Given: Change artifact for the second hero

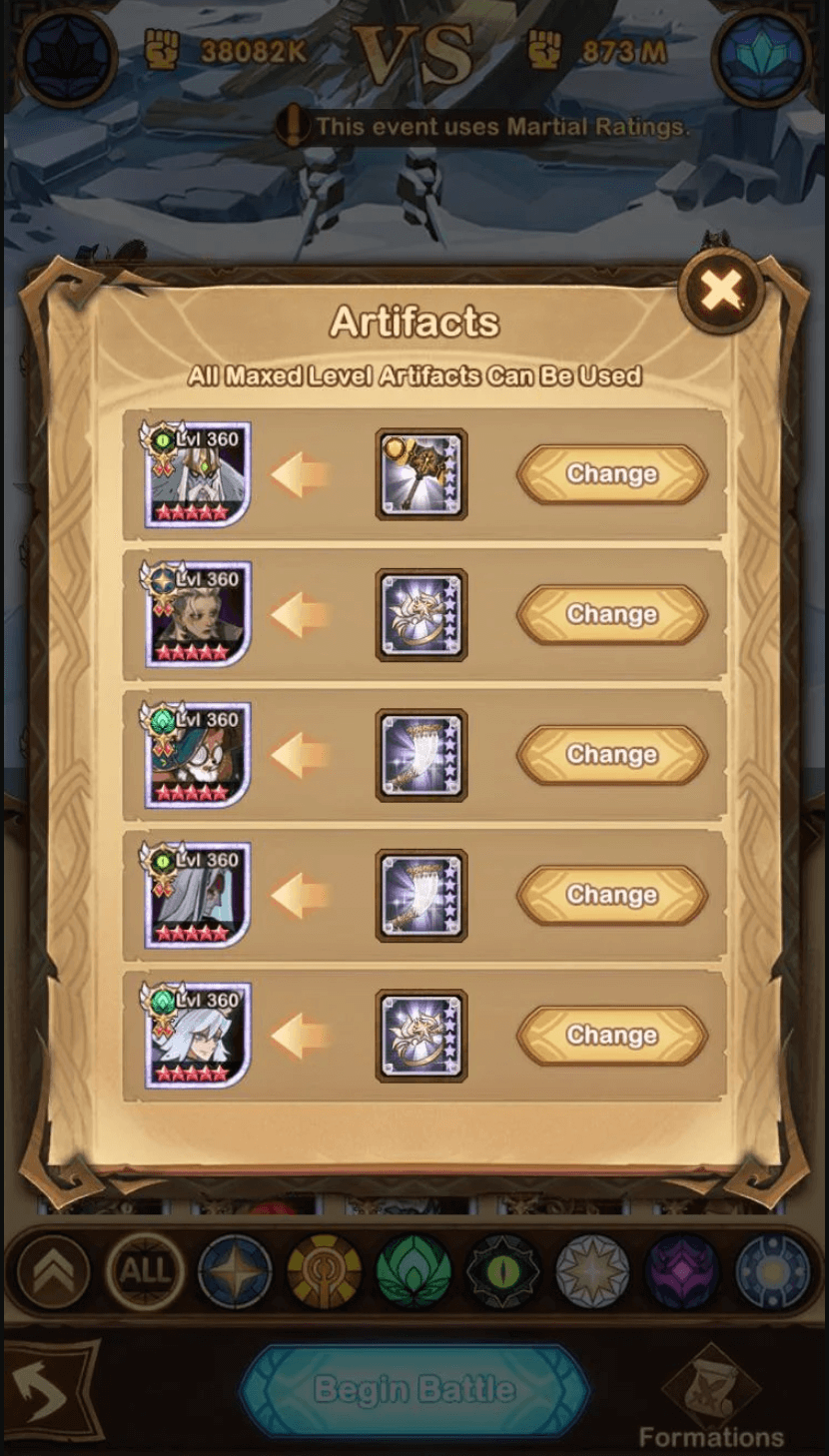Looking at the screenshot, I should point(611,614).
